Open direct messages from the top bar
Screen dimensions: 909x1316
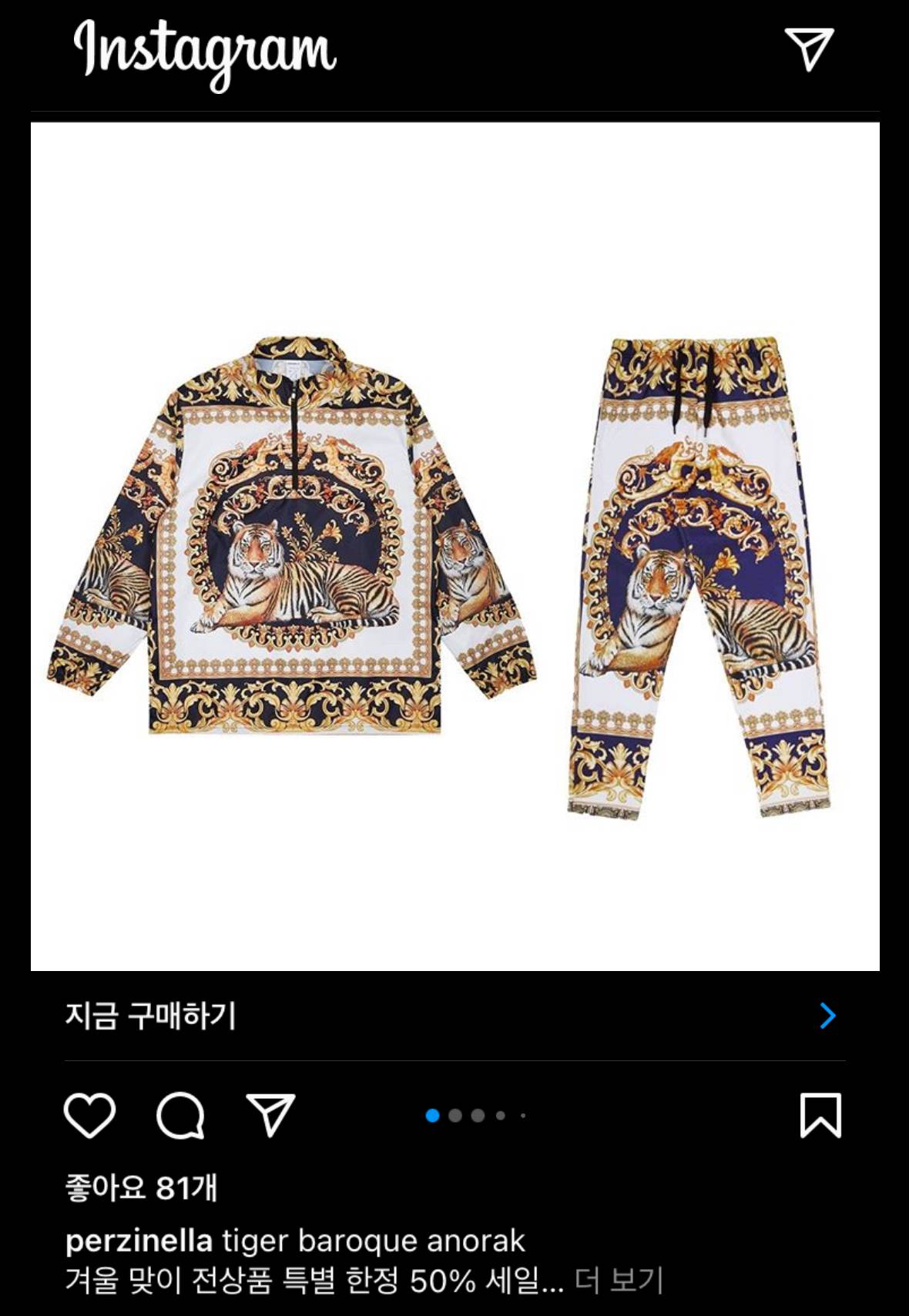click(808, 49)
